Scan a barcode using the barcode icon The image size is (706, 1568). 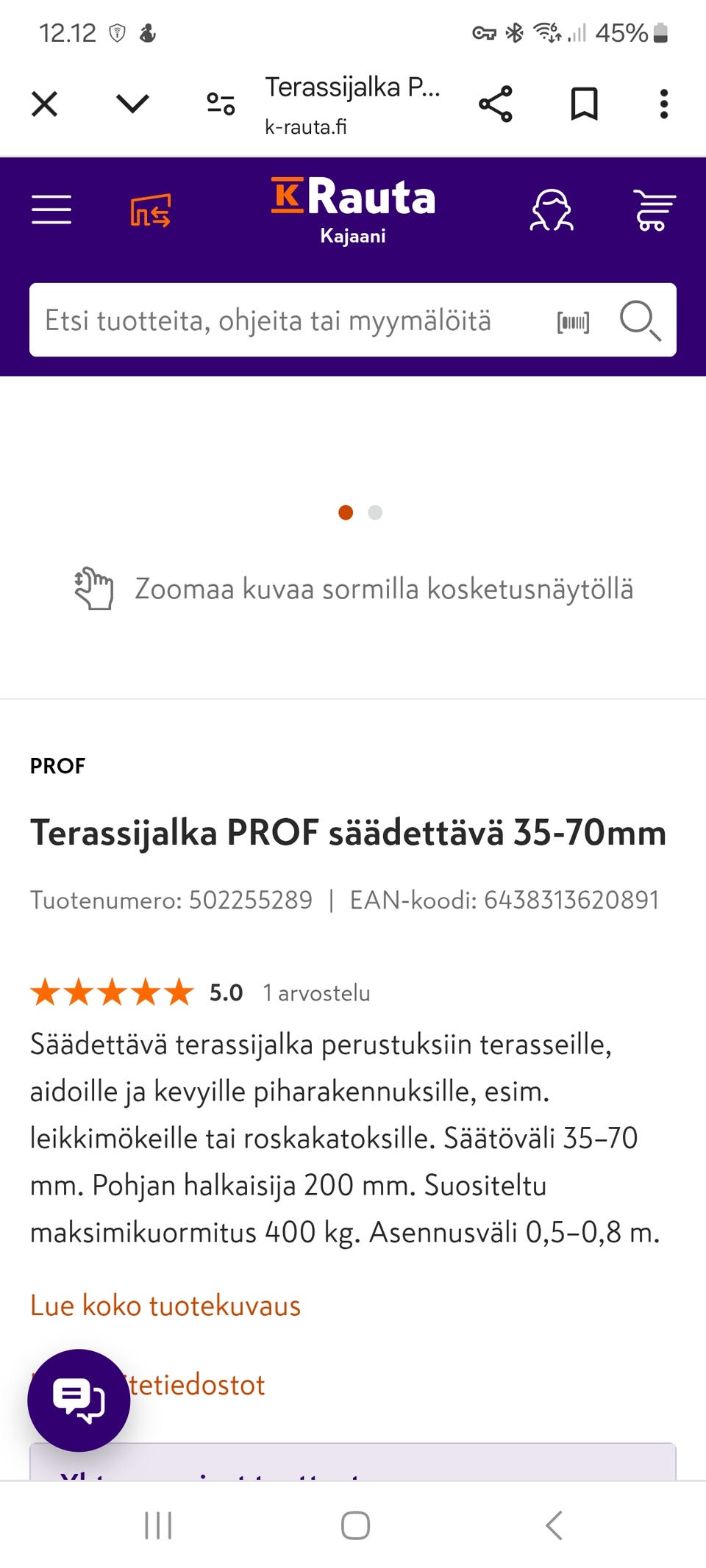point(573,321)
